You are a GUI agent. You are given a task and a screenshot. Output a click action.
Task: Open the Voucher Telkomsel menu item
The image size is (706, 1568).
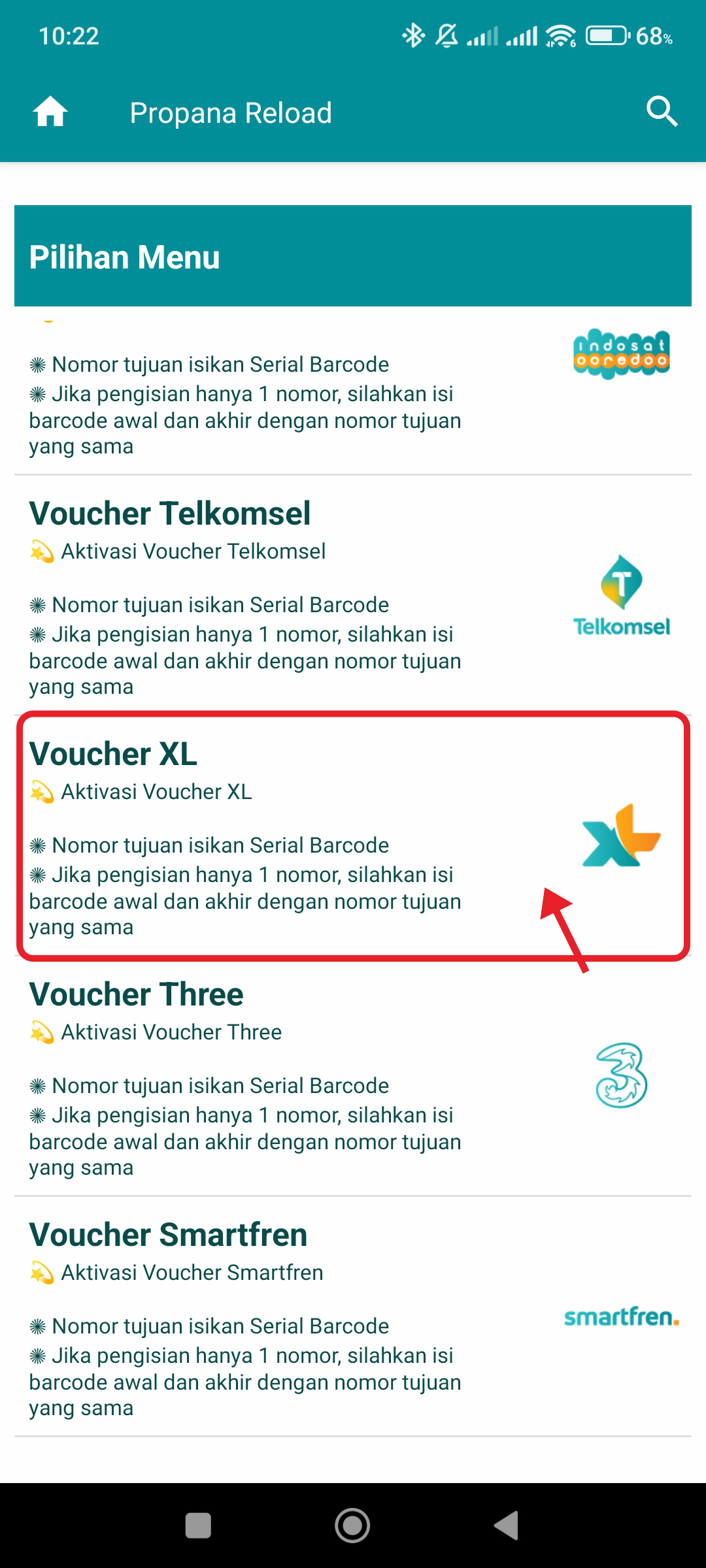(353, 596)
